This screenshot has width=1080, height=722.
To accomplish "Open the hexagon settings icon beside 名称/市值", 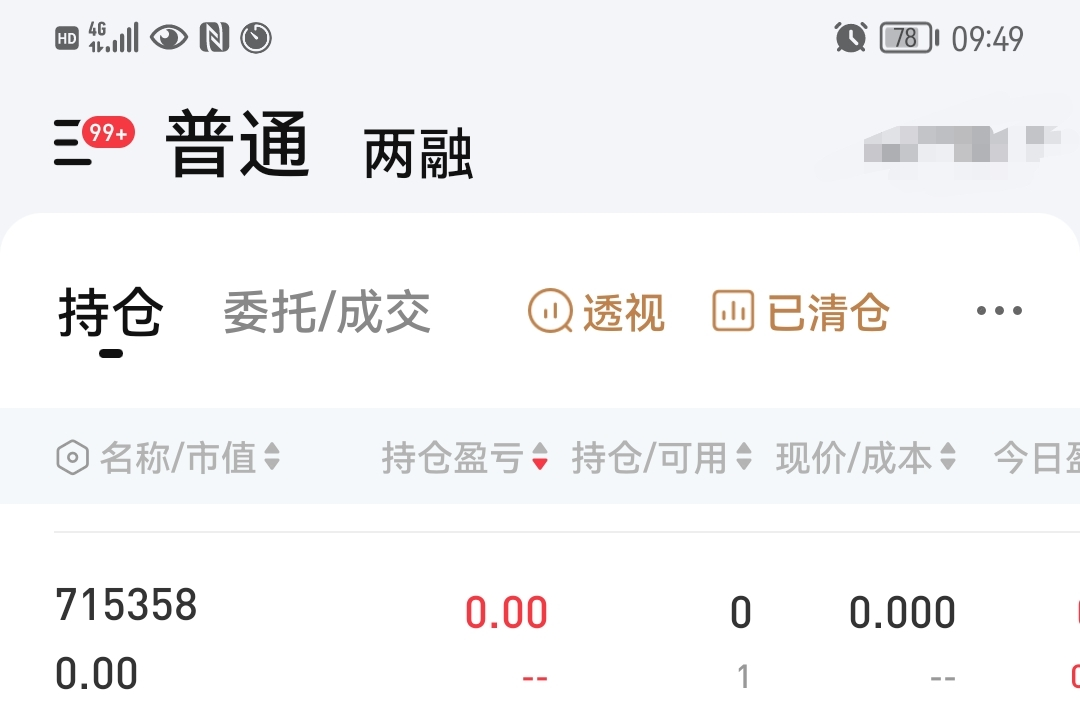I will pyautogui.click(x=72, y=459).
